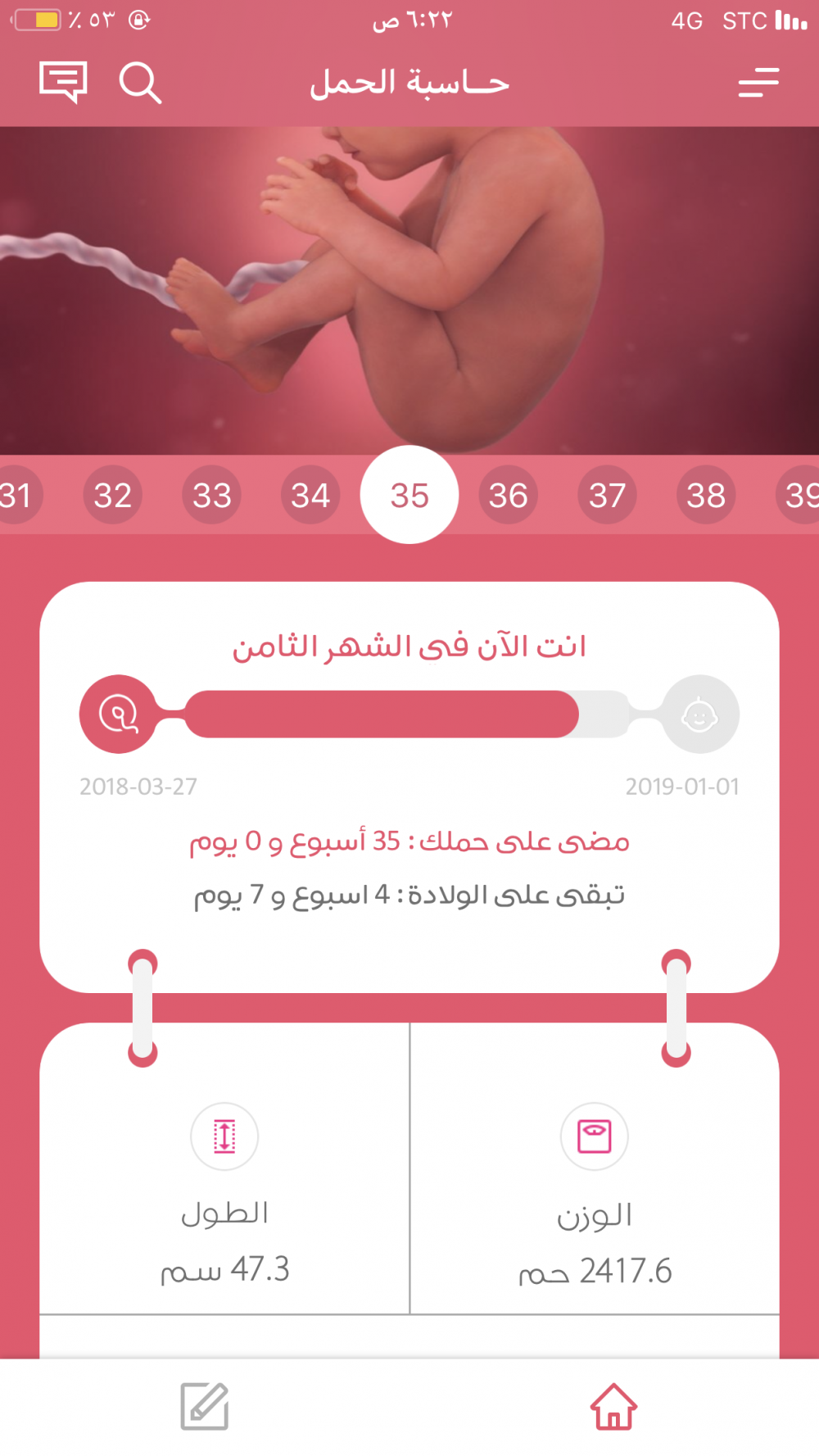Screen dimensions: 819x1456
Task: Select week 34
Action: pyautogui.click(x=310, y=495)
